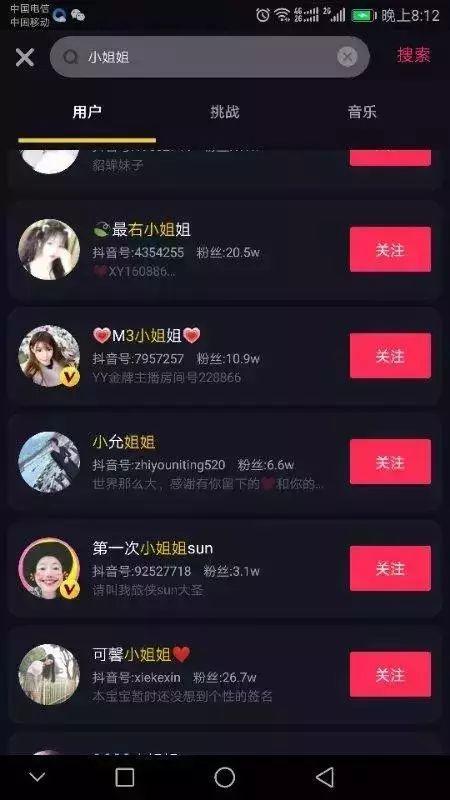
Task: Open 第一次小姐姐sun's profile
Action: pos(224,568)
